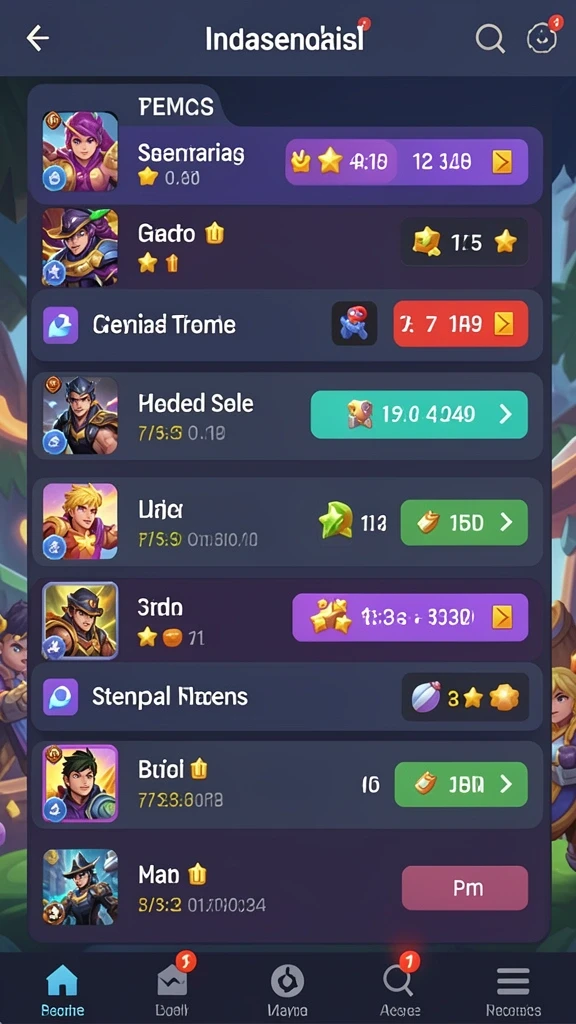The width and height of the screenshot is (576, 1024).
Task: Tap the teal 19.0 4049 button
Action: (419, 414)
